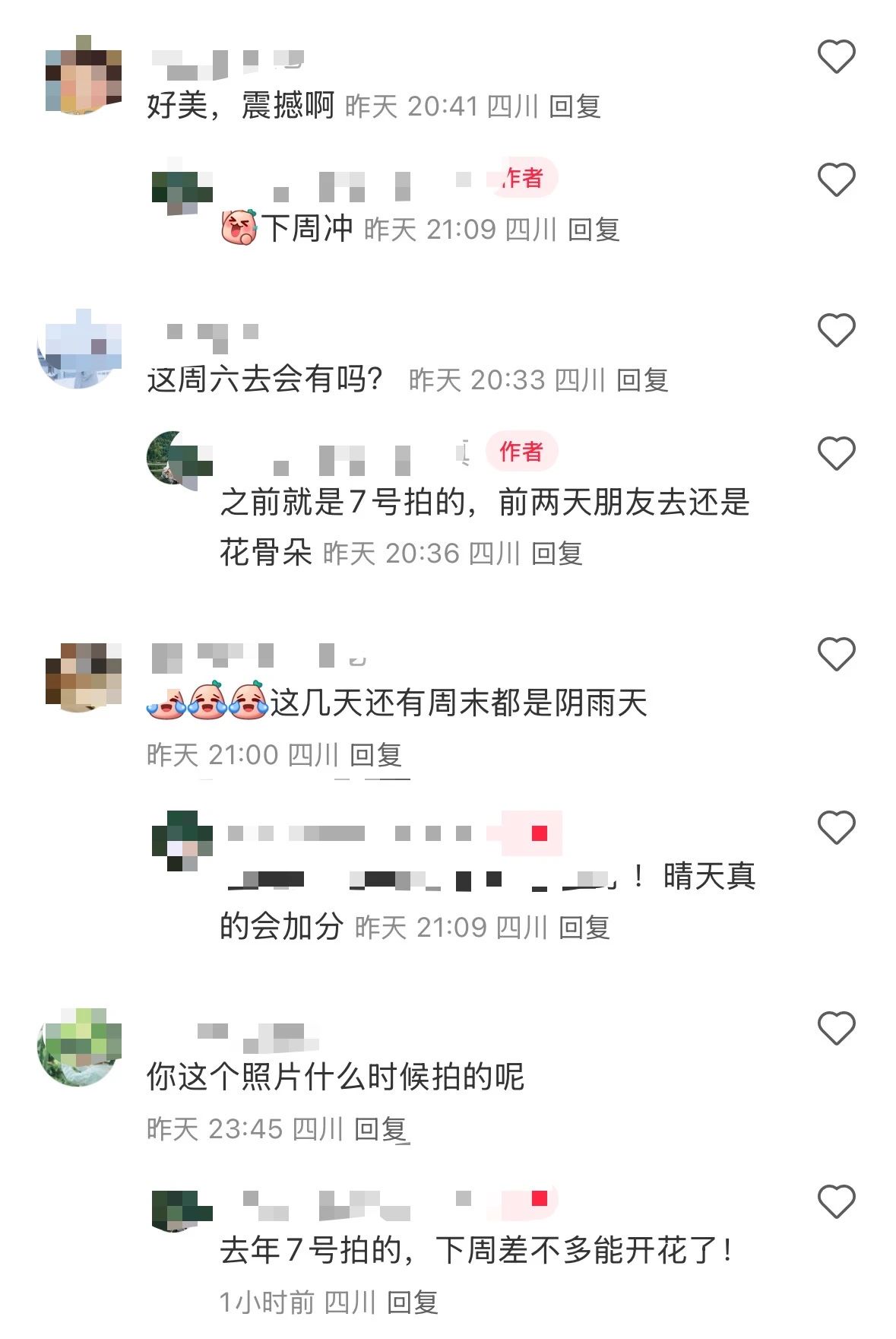The height and width of the screenshot is (1339, 896).
Task: Like the reply 去年7号拍的
Action: pyautogui.click(x=836, y=1201)
